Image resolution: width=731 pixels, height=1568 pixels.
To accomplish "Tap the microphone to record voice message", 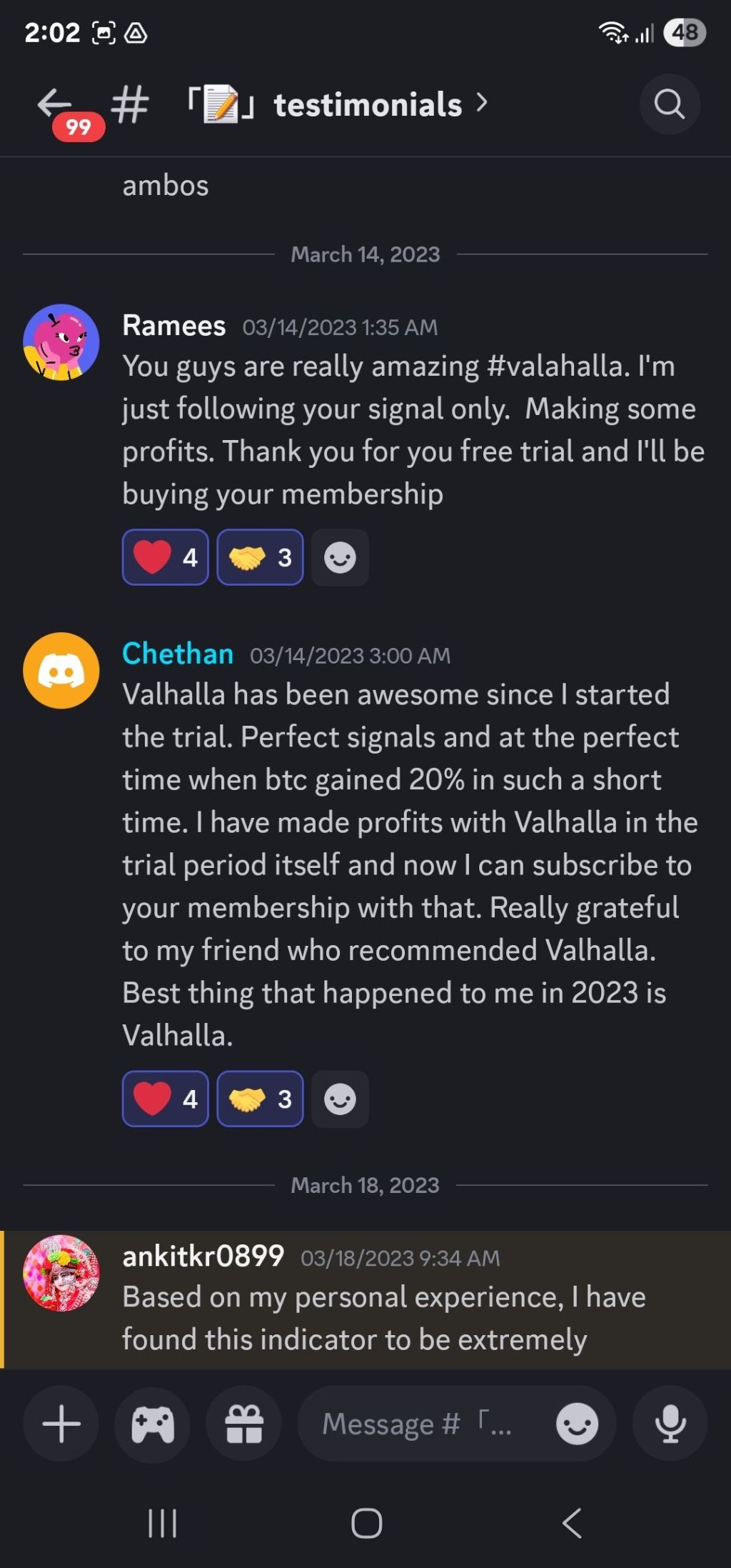I will [x=670, y=1424].
